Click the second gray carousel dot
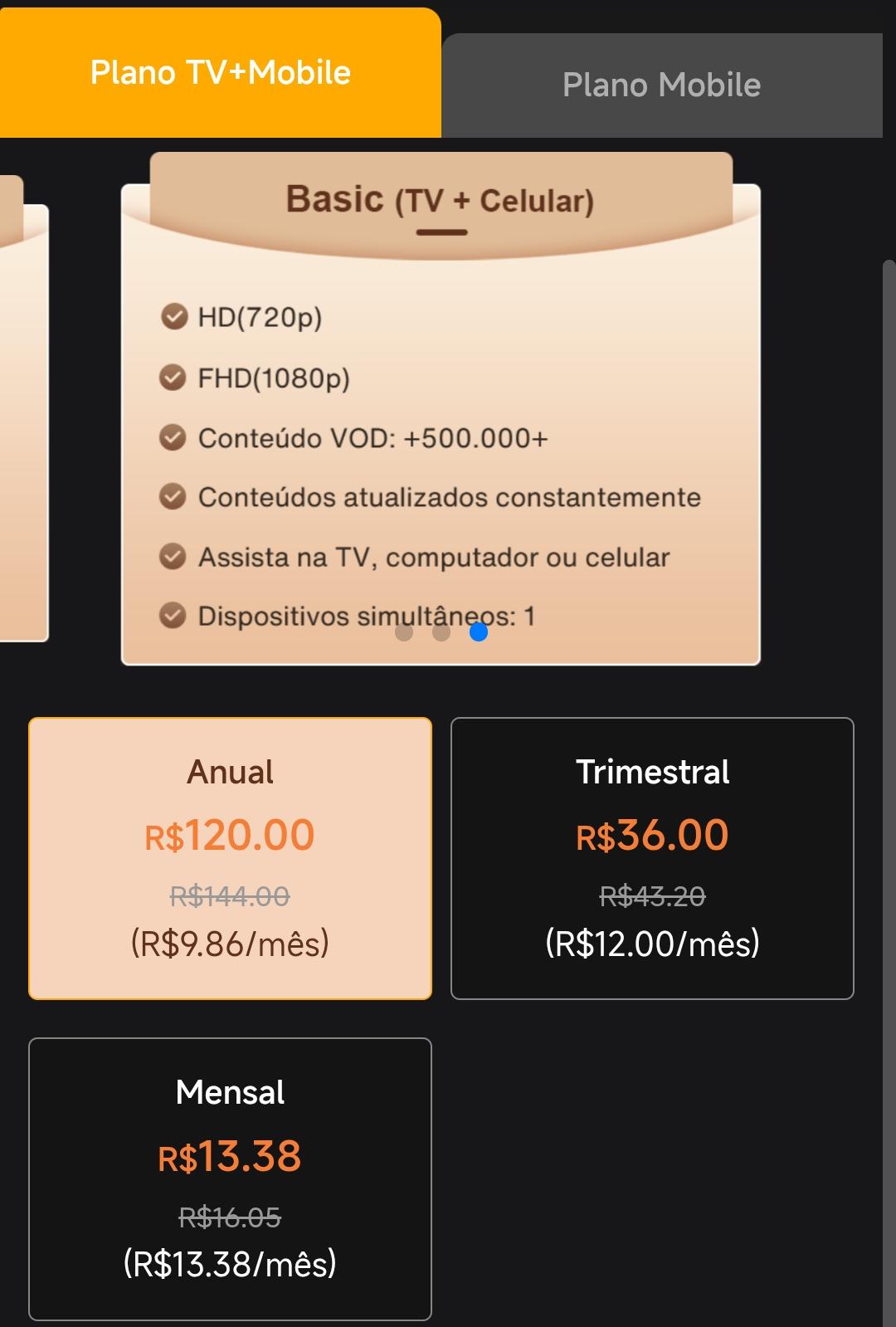The image size is (896, 1327). pos(441,633)
